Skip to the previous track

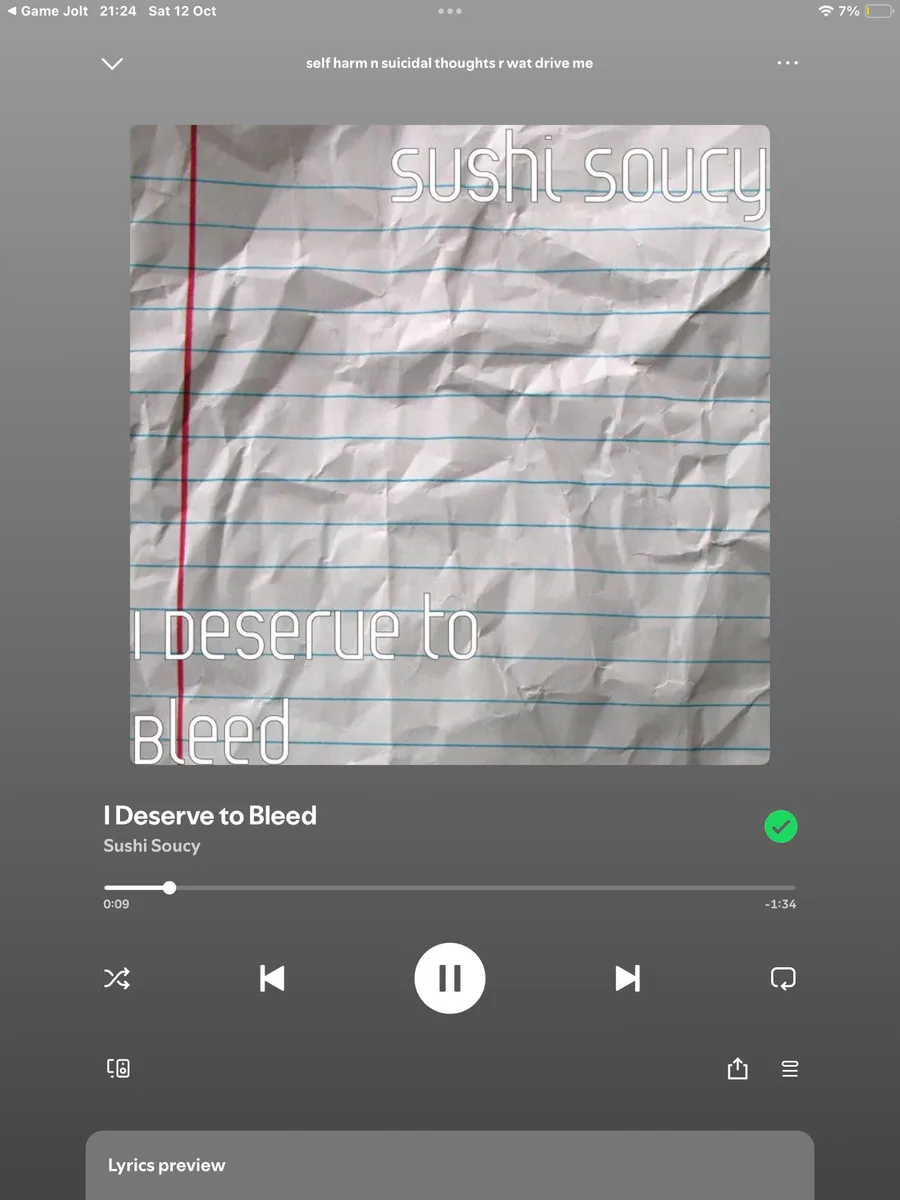click(x=272, y=978)
